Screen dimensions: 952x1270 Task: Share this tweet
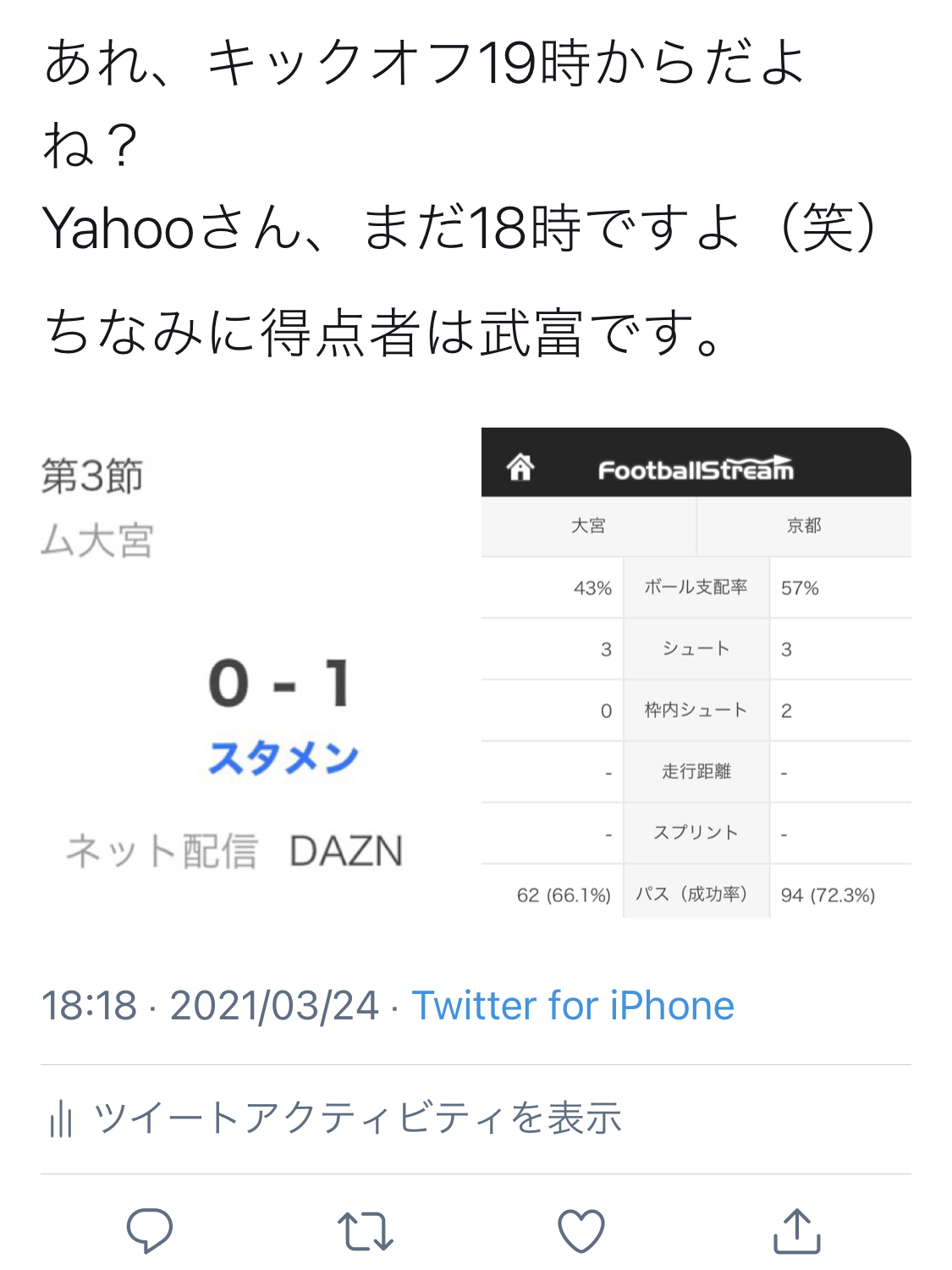[x=797, y=1230]
